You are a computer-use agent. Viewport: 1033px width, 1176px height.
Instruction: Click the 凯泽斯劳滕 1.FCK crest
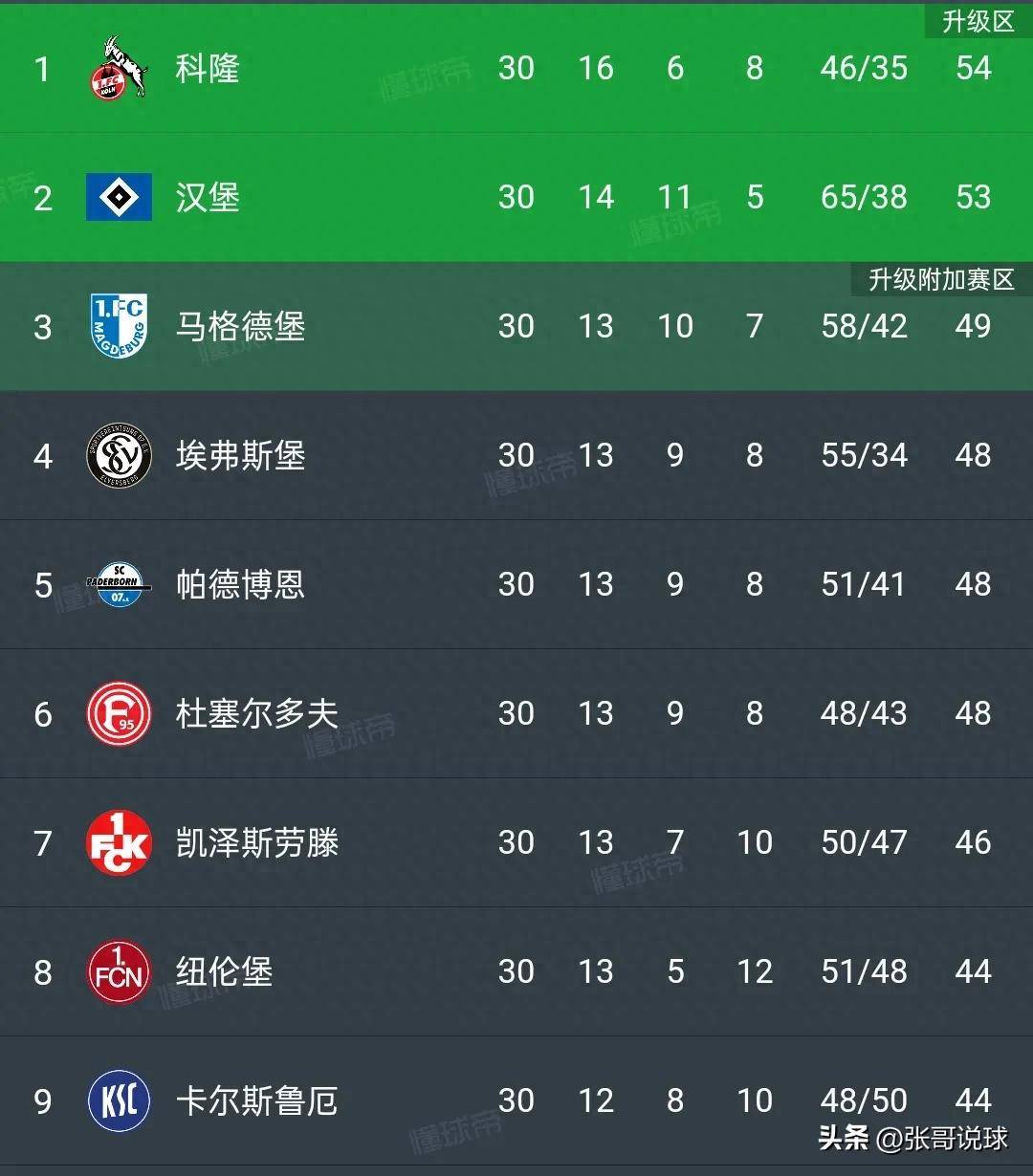click(119, 842)
